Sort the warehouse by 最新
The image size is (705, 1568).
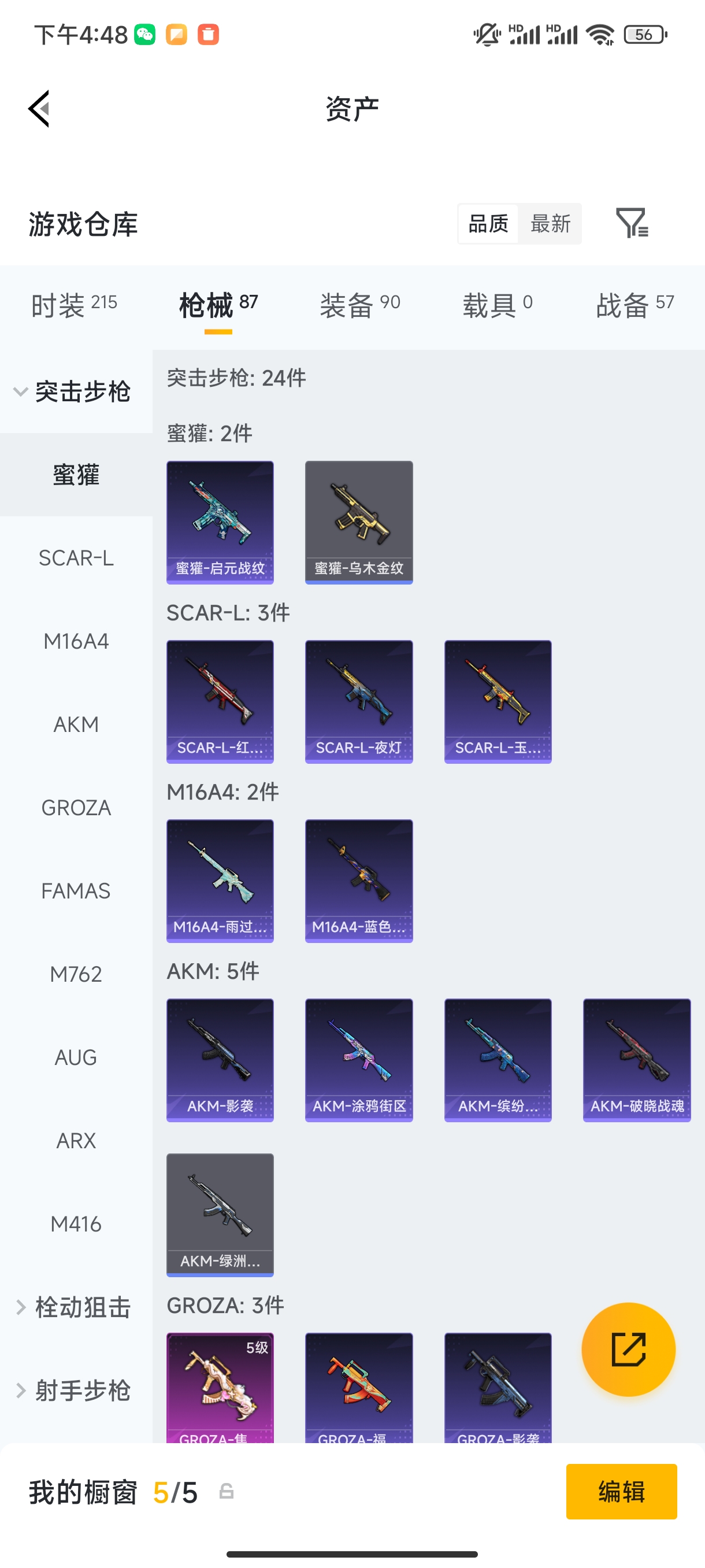click(x=550, y=223)
